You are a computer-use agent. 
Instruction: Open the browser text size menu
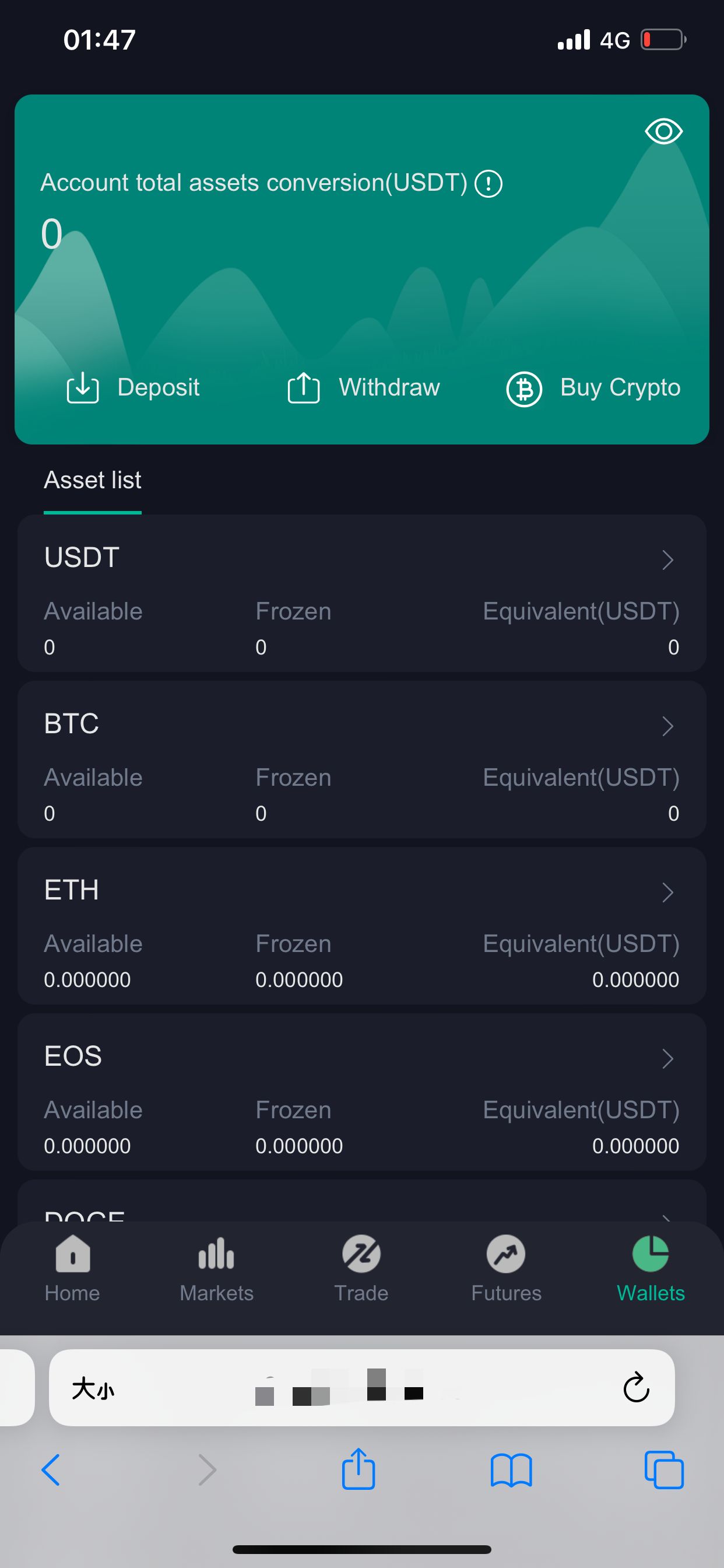tap(93, 1388)
